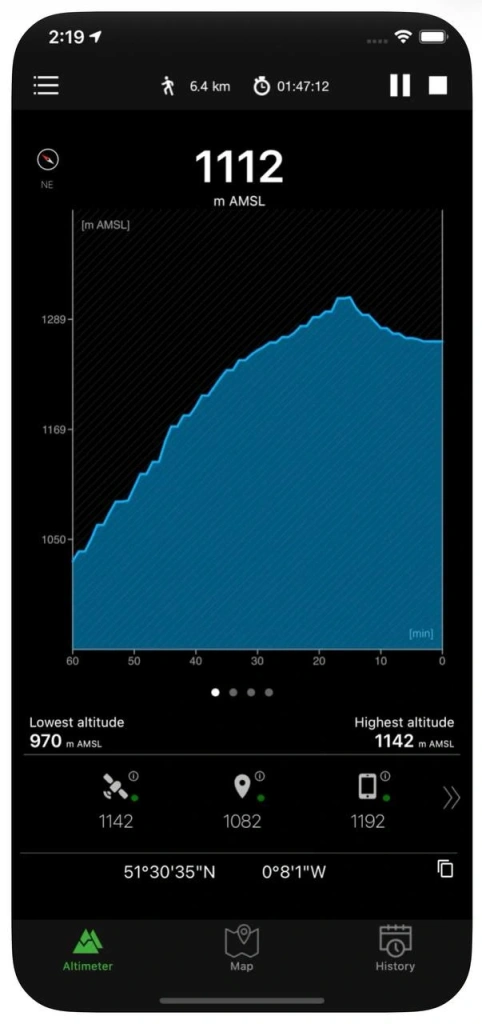Open info for the device sensor altitude source
The width and height of the screenshot is (482, 1024).
(385, 776)
